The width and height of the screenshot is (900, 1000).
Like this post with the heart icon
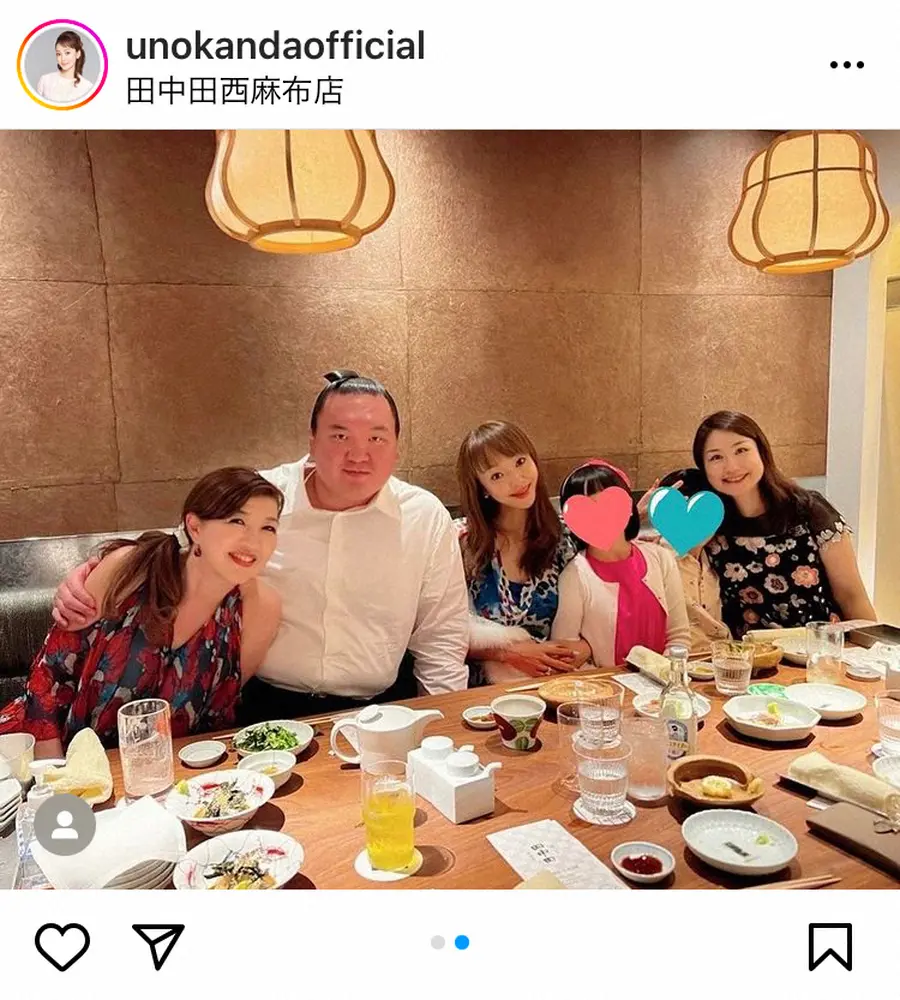point(62,946)
